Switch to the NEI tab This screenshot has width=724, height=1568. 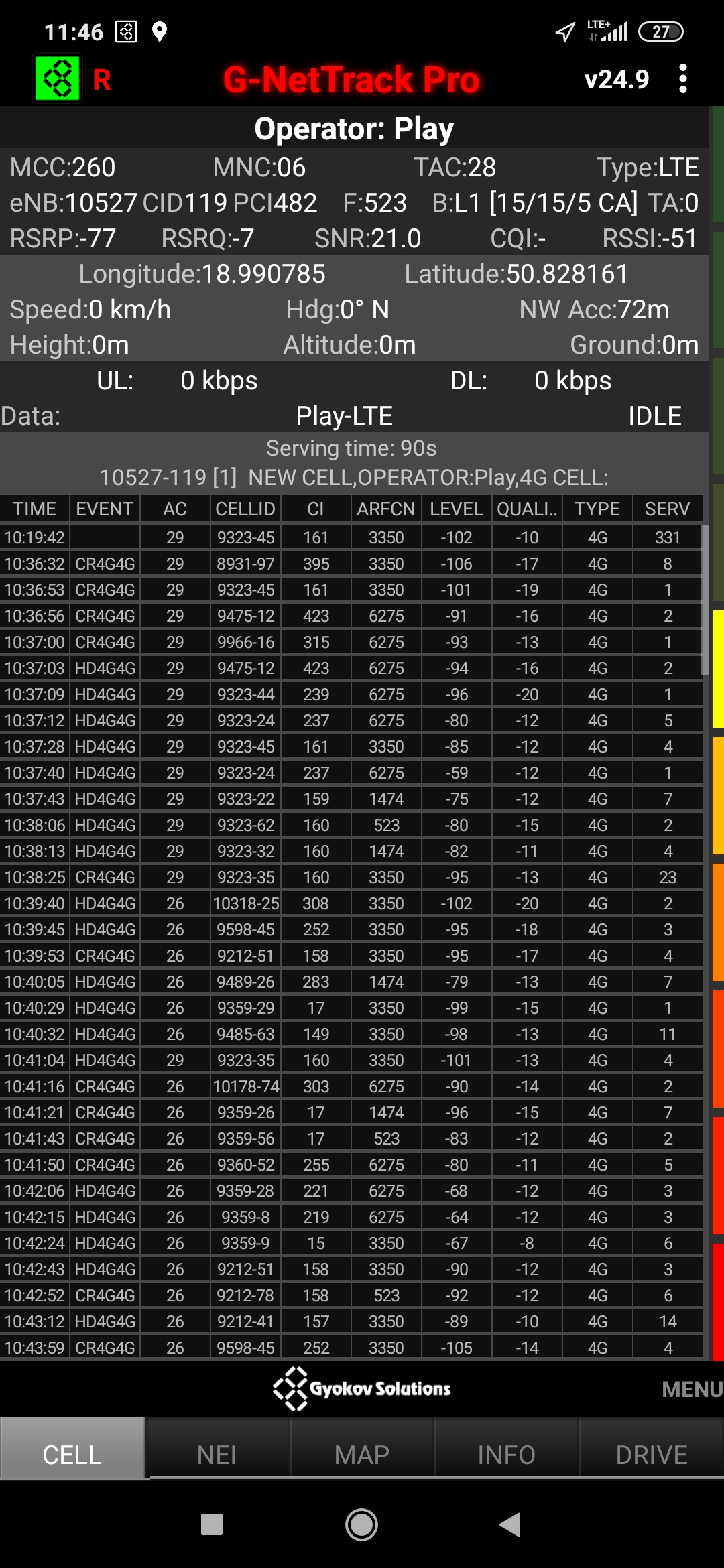coord(217,1455)
